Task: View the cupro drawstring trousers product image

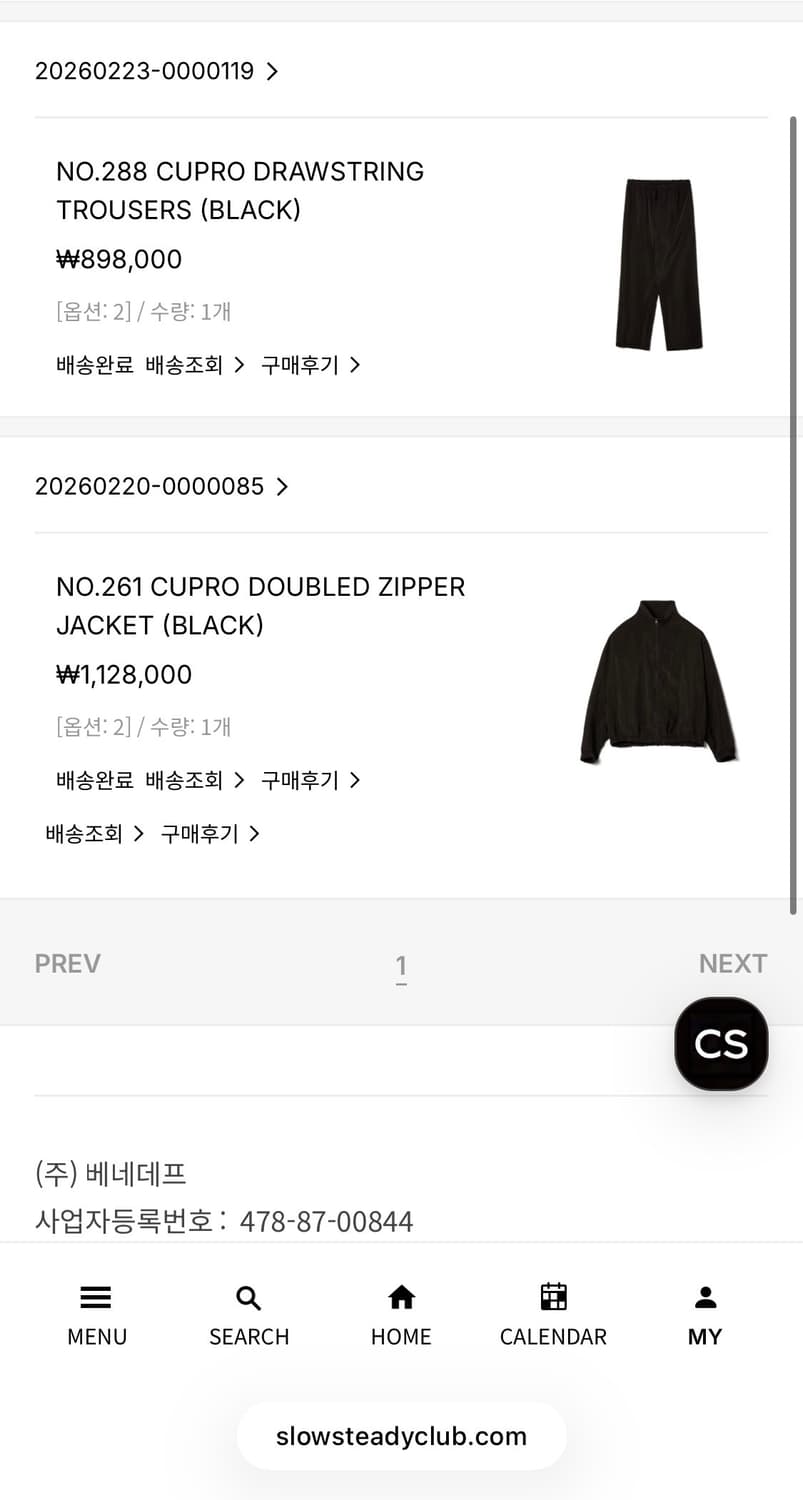Action: 657,265
